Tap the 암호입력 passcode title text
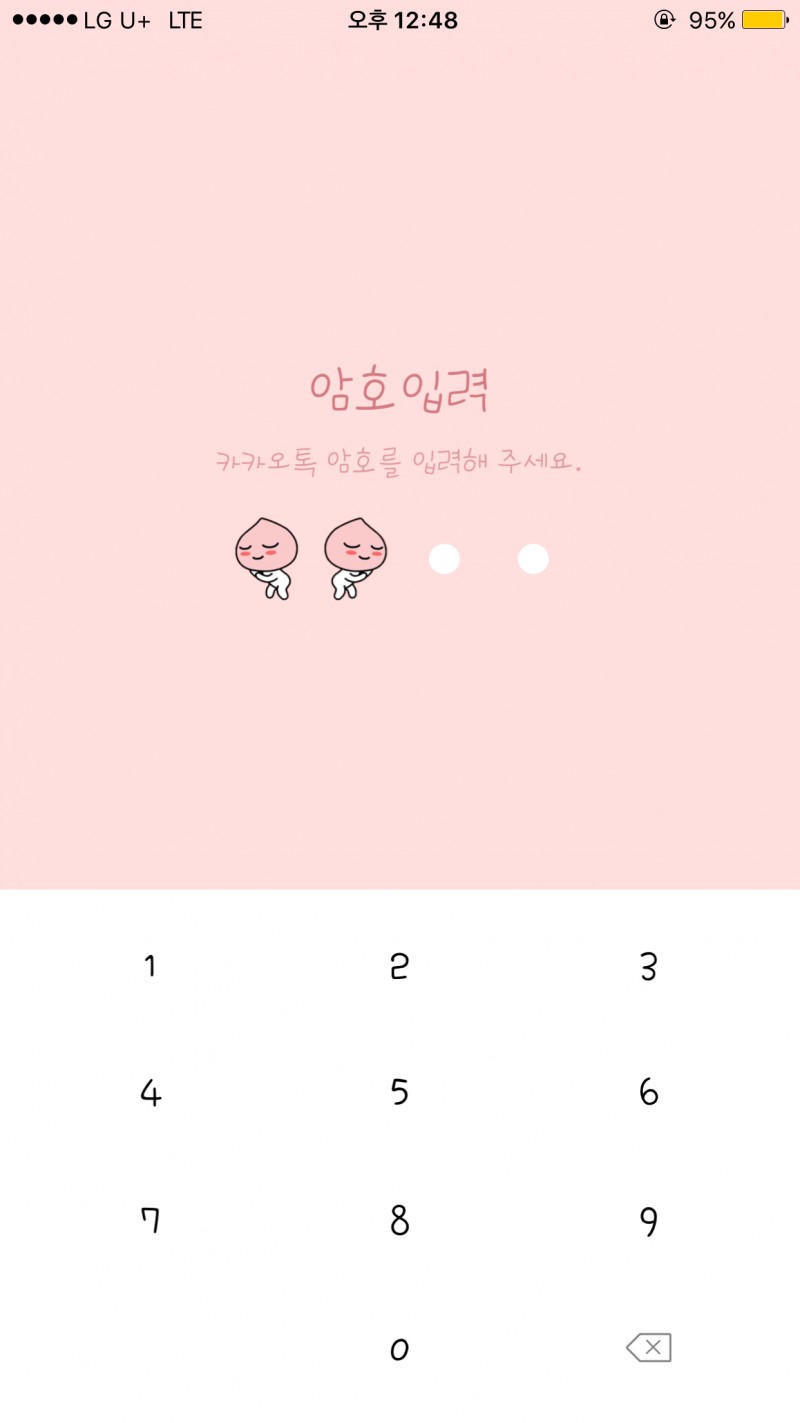 tap(399, 388)
